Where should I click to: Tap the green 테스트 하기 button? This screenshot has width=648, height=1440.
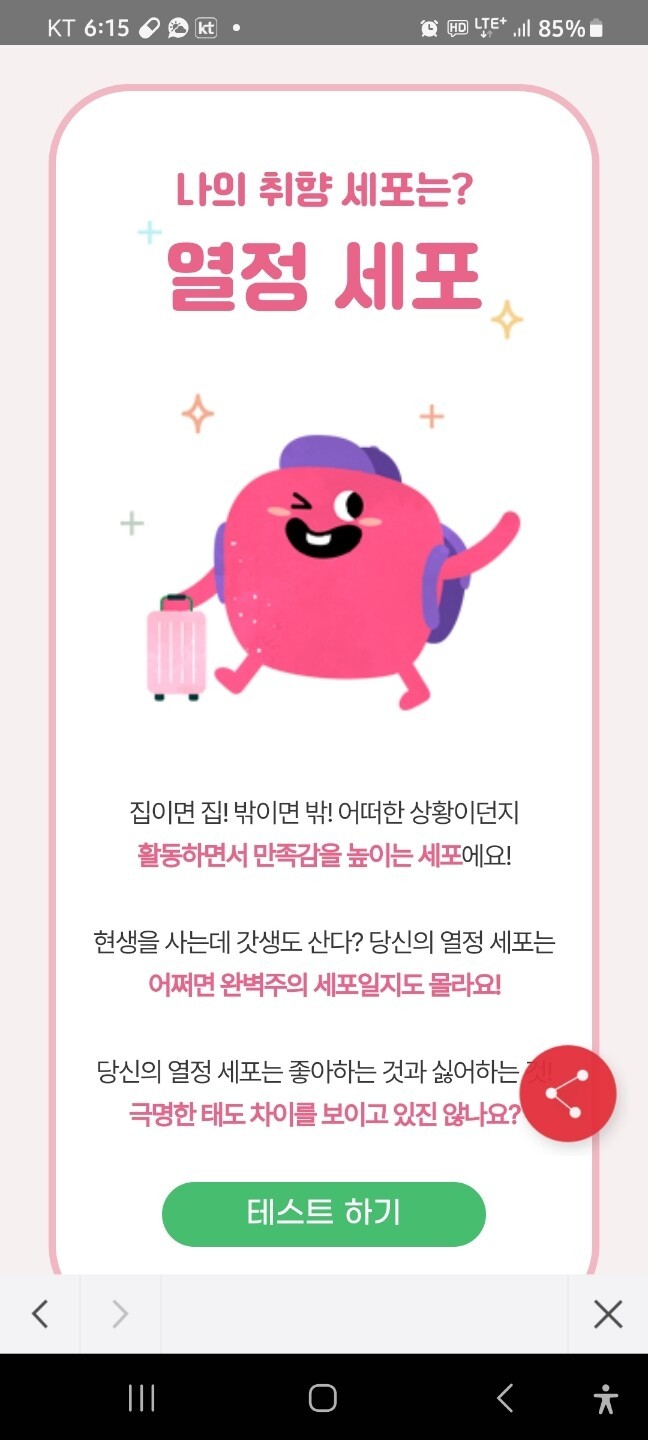323,1213
